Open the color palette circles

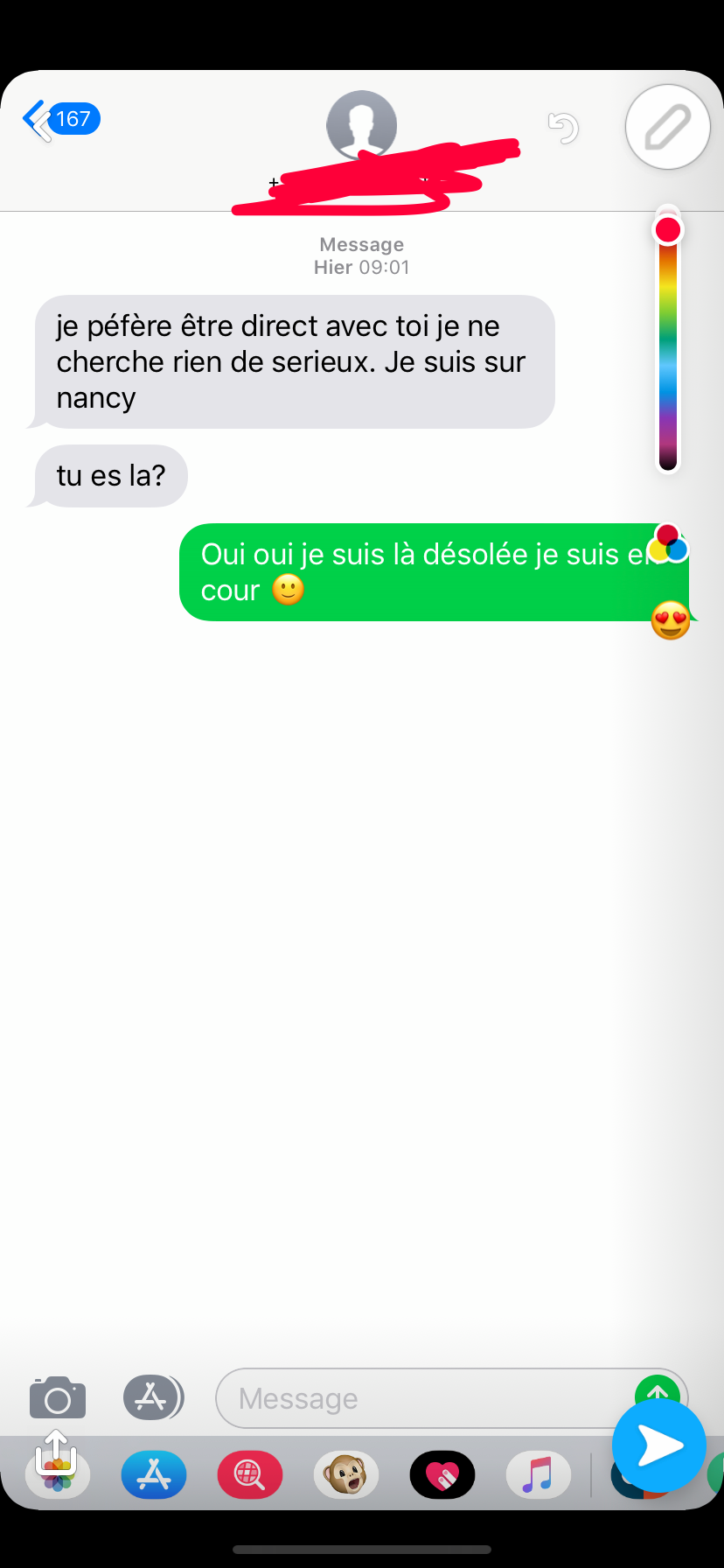click(x=668, y=544)
